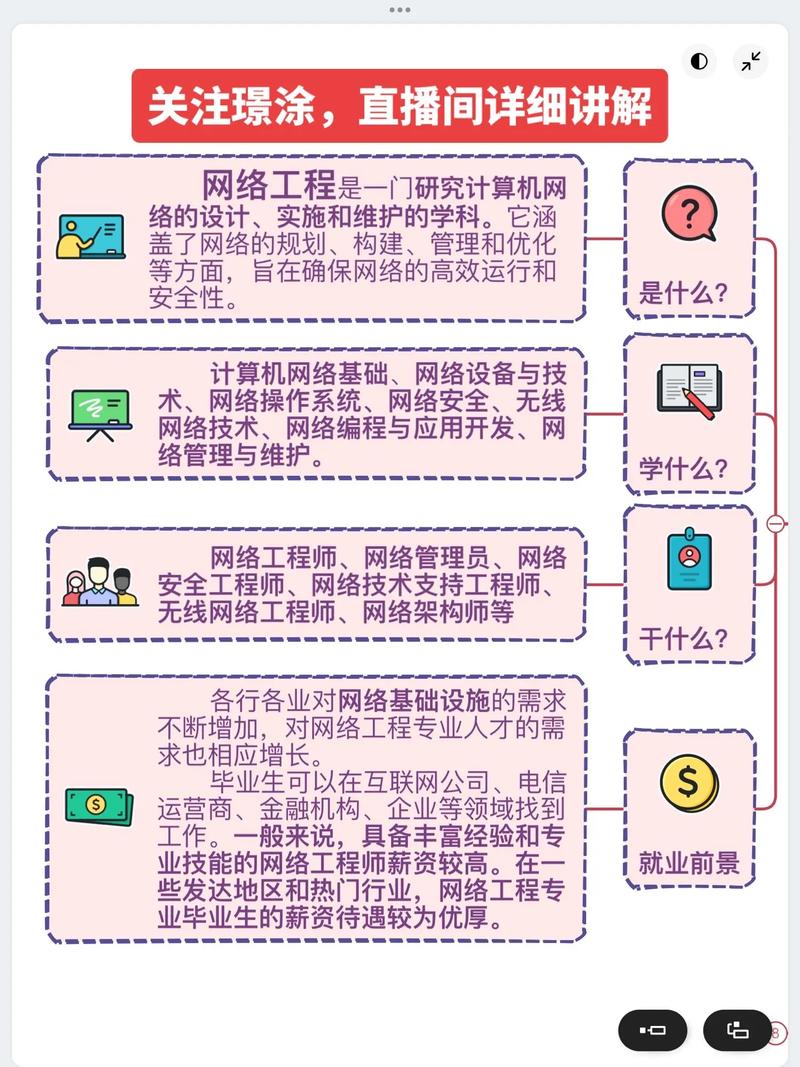This screenshot has height=1067, width=800.
Task: Click the shrink arrows to exit fullscreen
Action: pyautogui.click(x=751, y=61)
